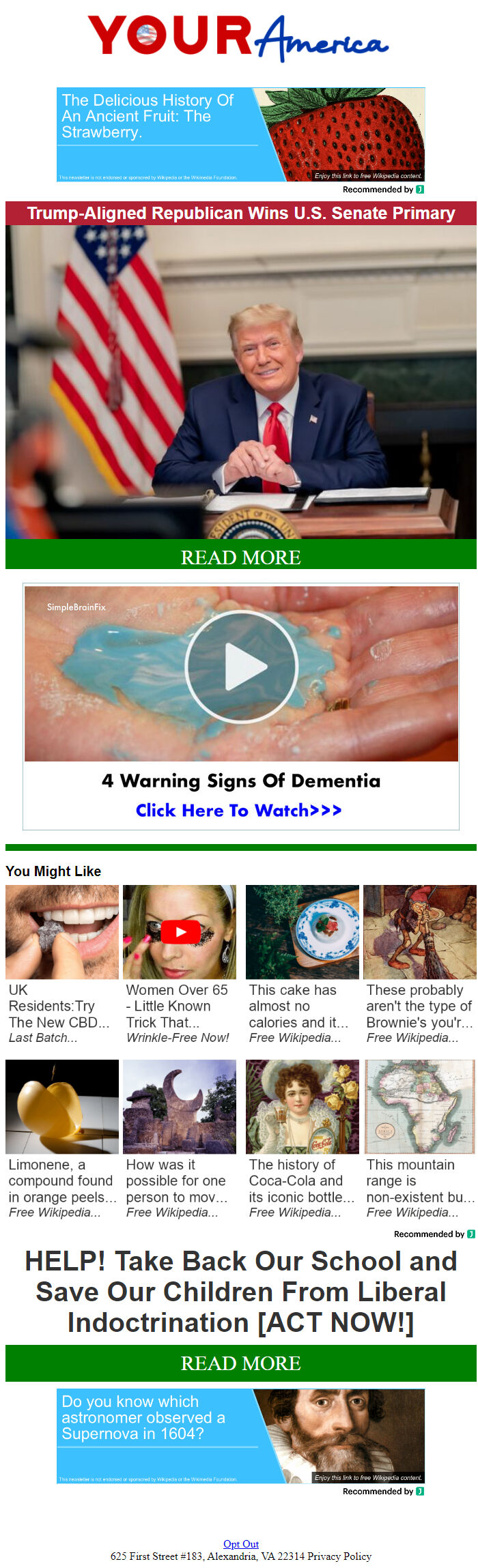This screenshot has height=1568, width=478.
Task: Open the non-existent mountain range card
Action: 419,1138
